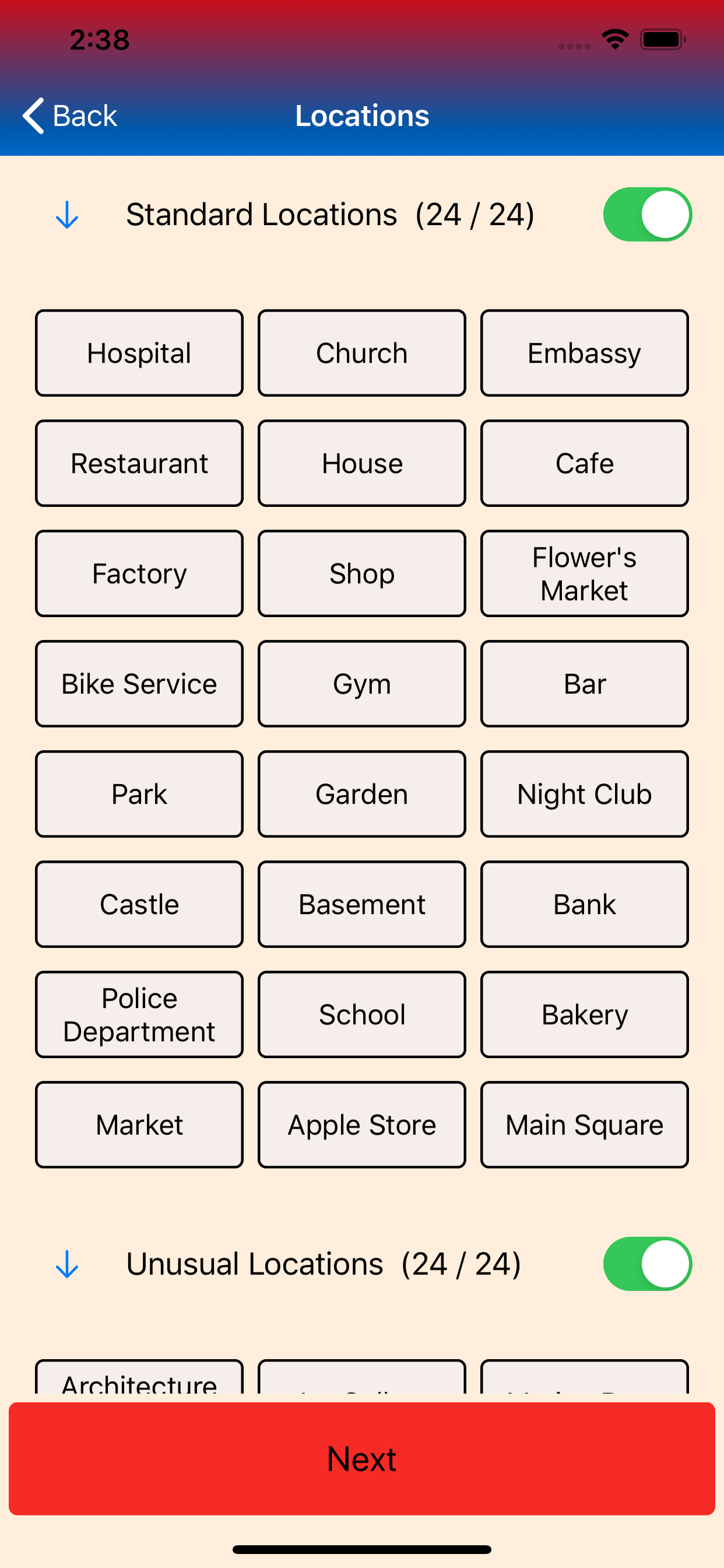Collapse the Standard Locations section arrow
The image size is (724, 1568).
tap(67, 215)
